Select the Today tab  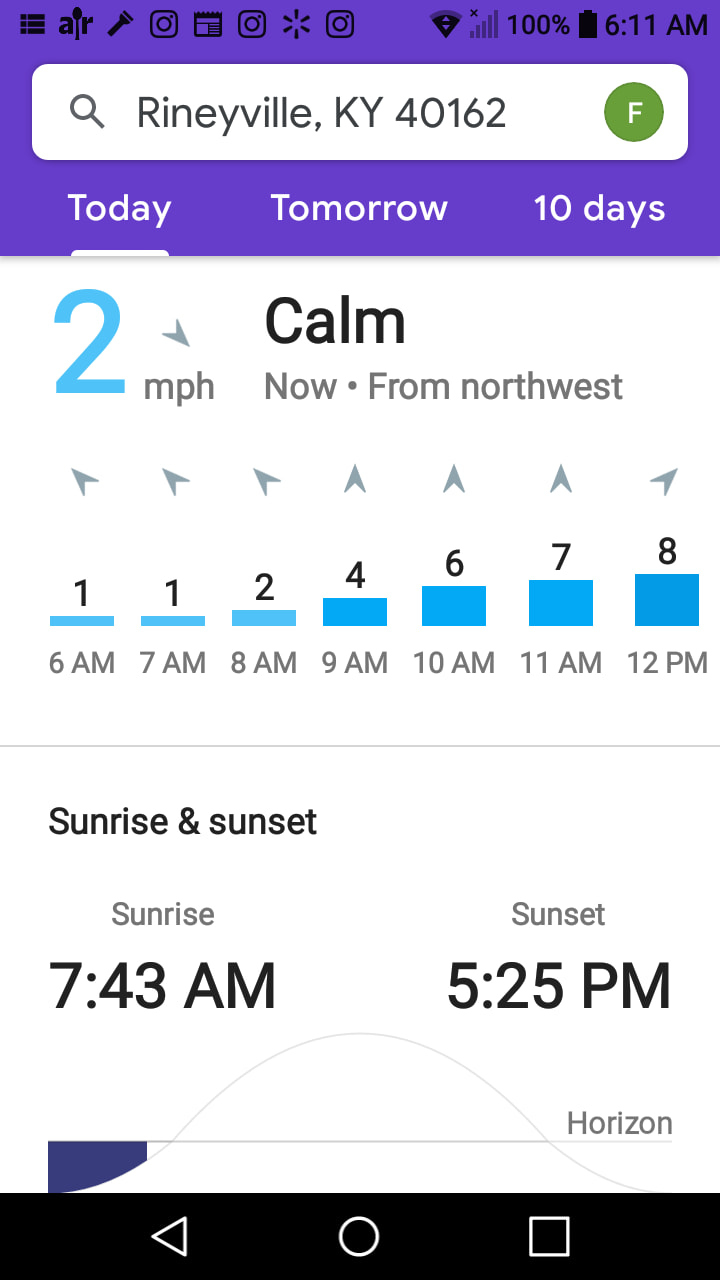119,208
